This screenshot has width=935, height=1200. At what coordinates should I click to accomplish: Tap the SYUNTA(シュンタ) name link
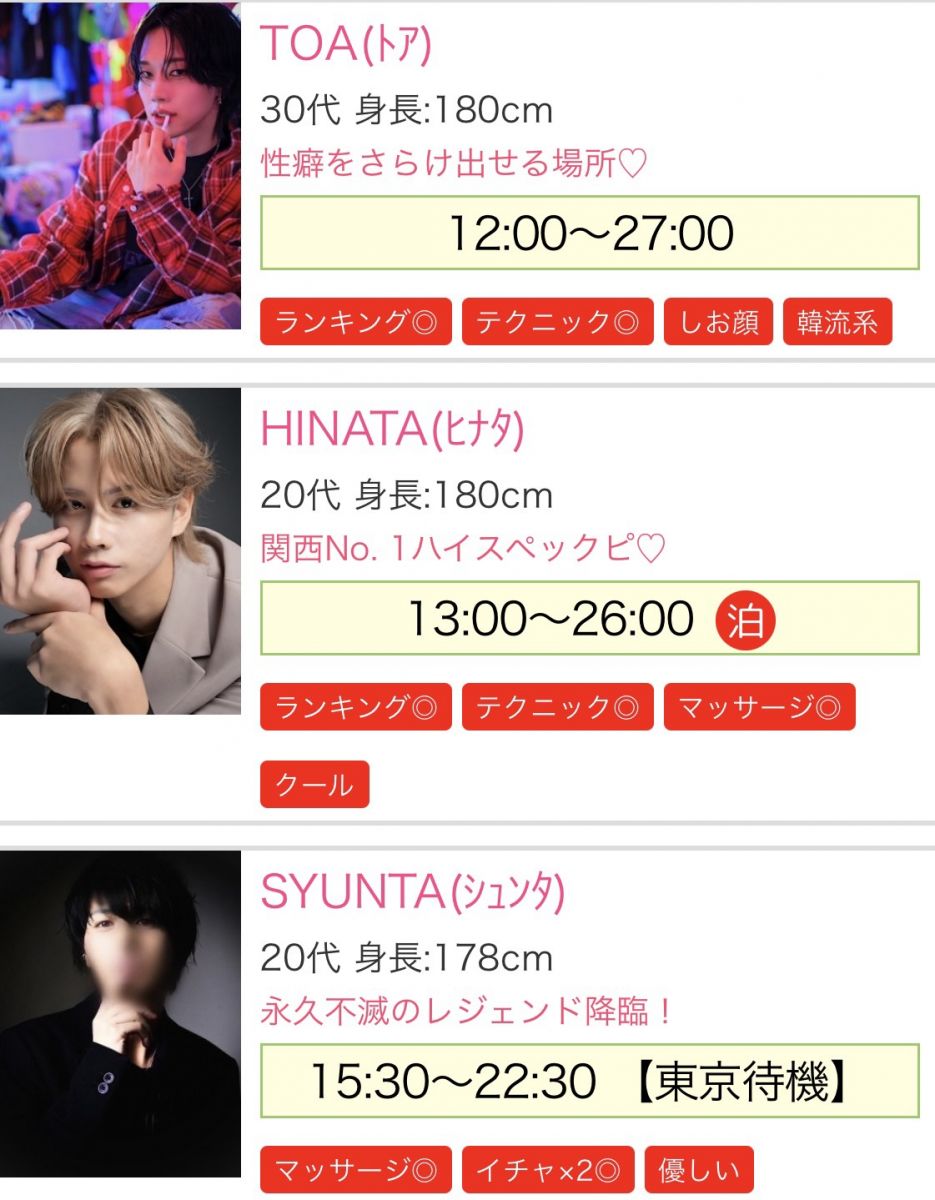[412, 892]
